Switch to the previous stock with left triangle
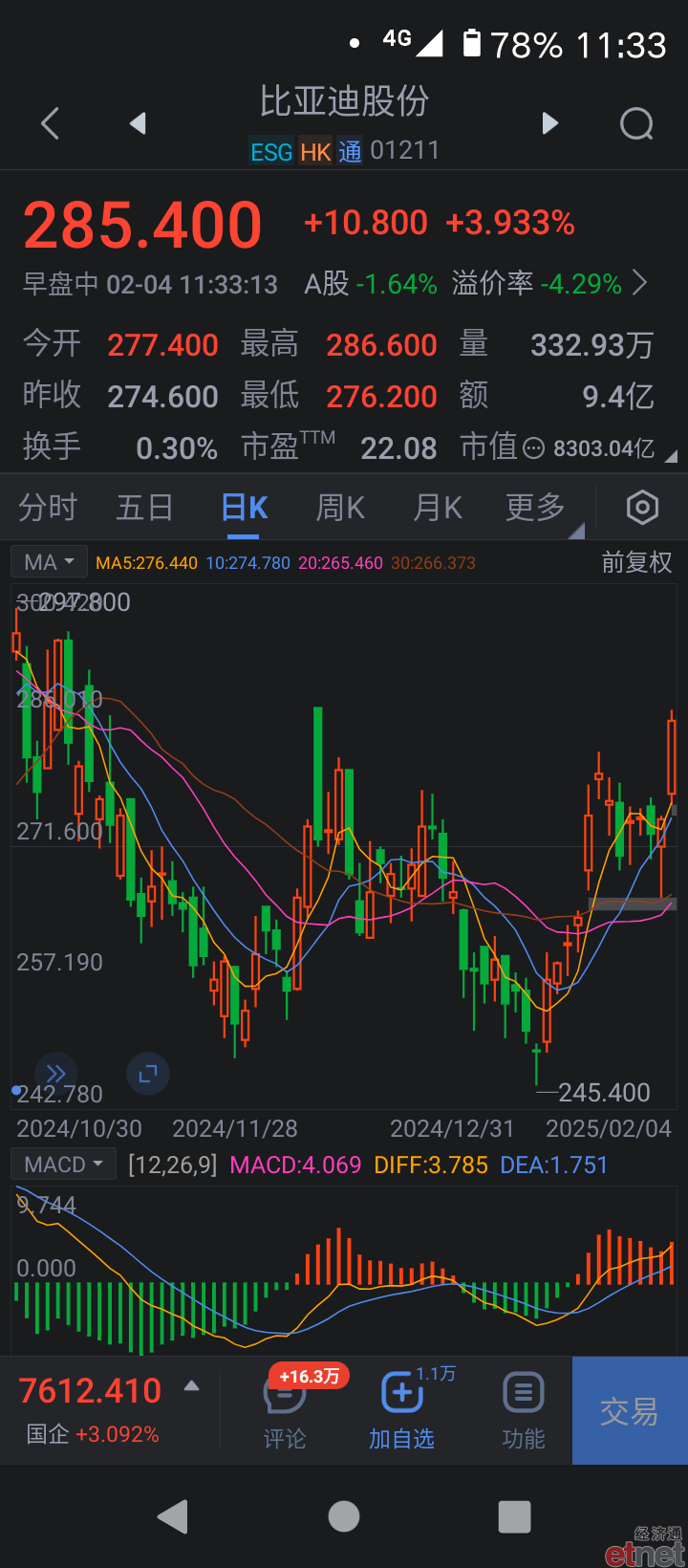The height and width of the screenshot is (1568, 688). 138,123
